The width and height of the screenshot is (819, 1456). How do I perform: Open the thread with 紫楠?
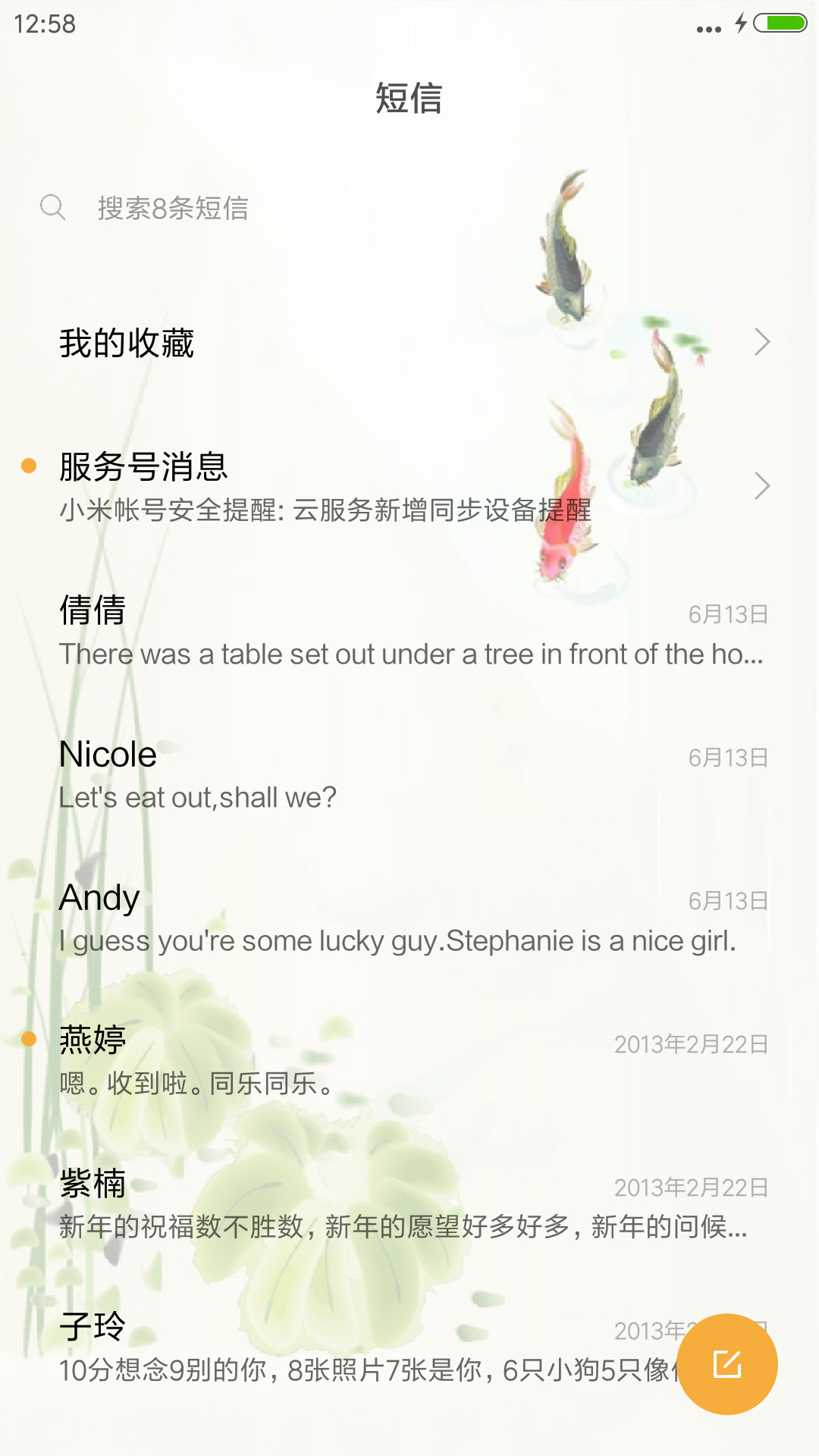[409, 1203]
